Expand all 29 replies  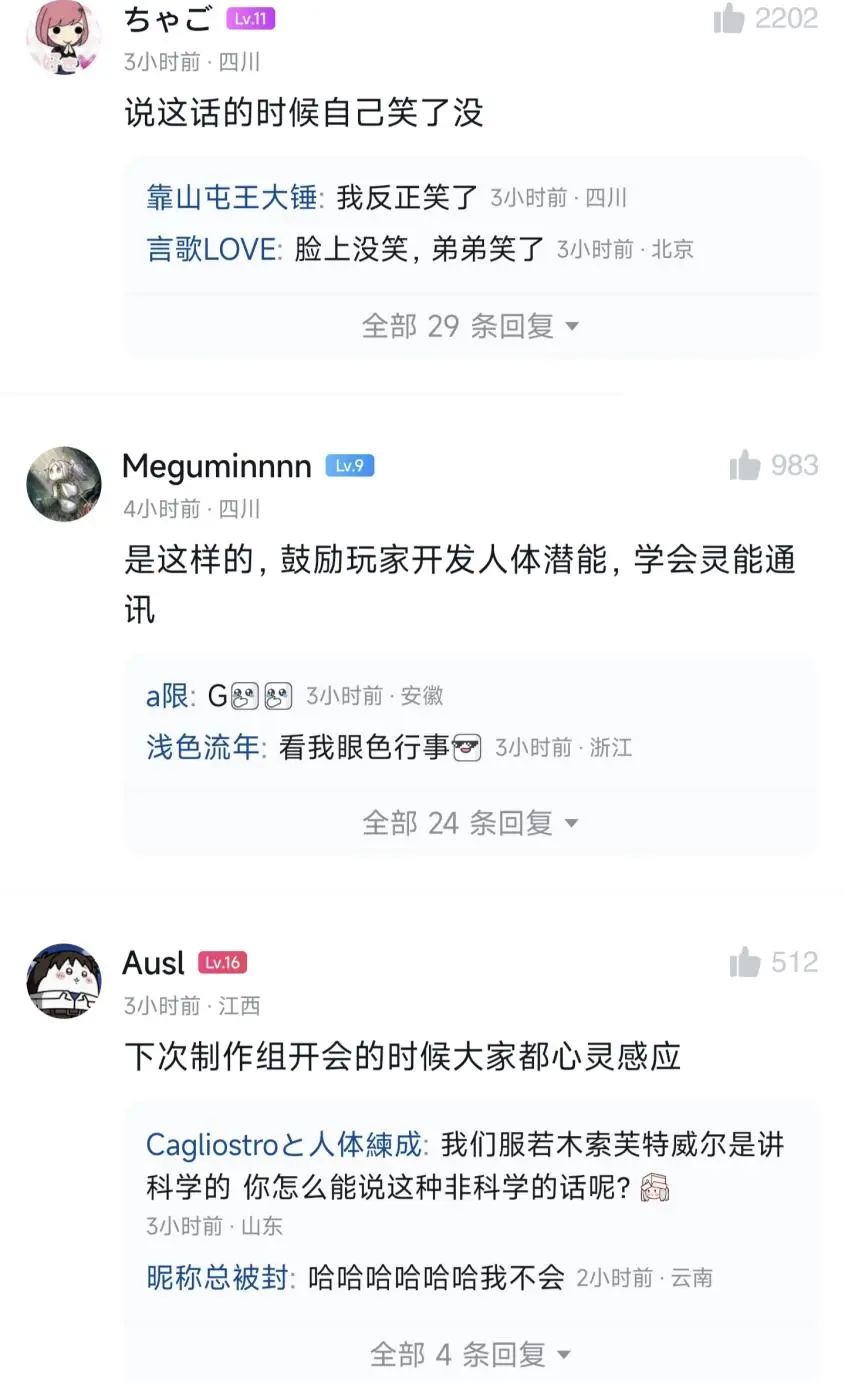pos(470,326)
